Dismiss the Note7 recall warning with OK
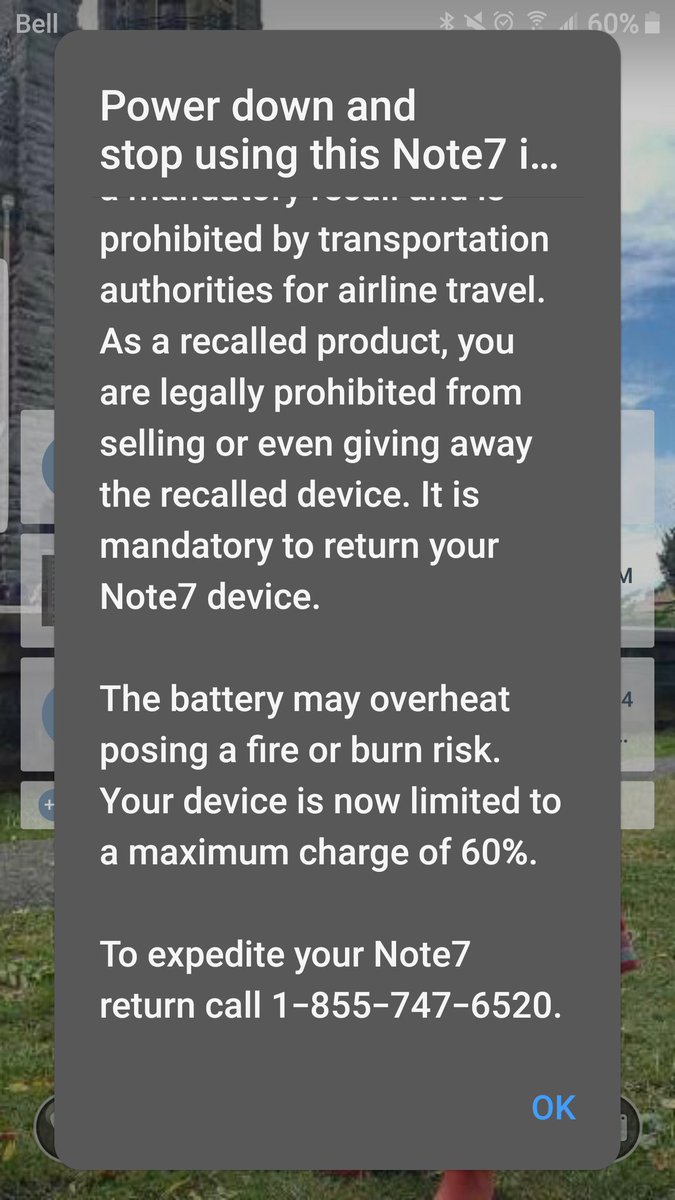Viewport: 675px width, 1200px height. 553,1107
